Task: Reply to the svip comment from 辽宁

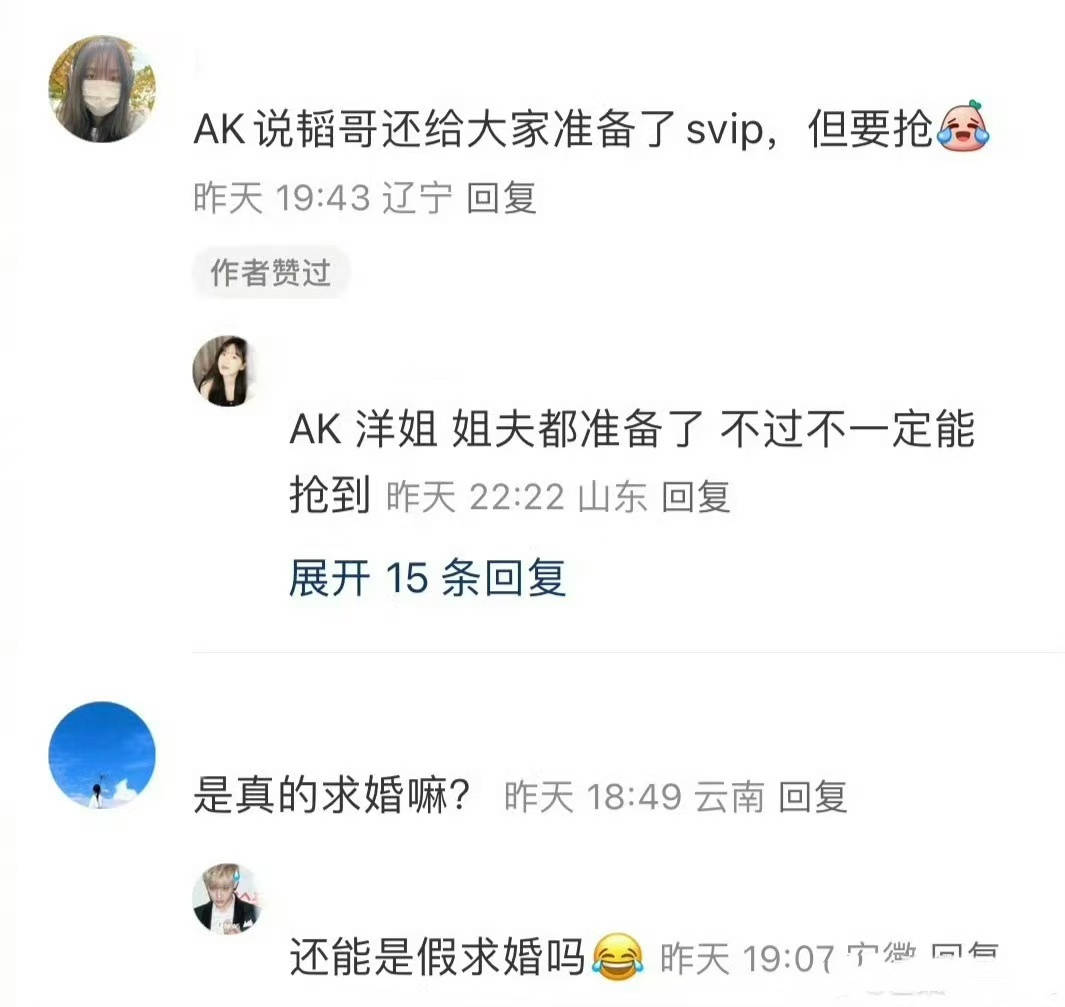Action: [x=502, y=198]
